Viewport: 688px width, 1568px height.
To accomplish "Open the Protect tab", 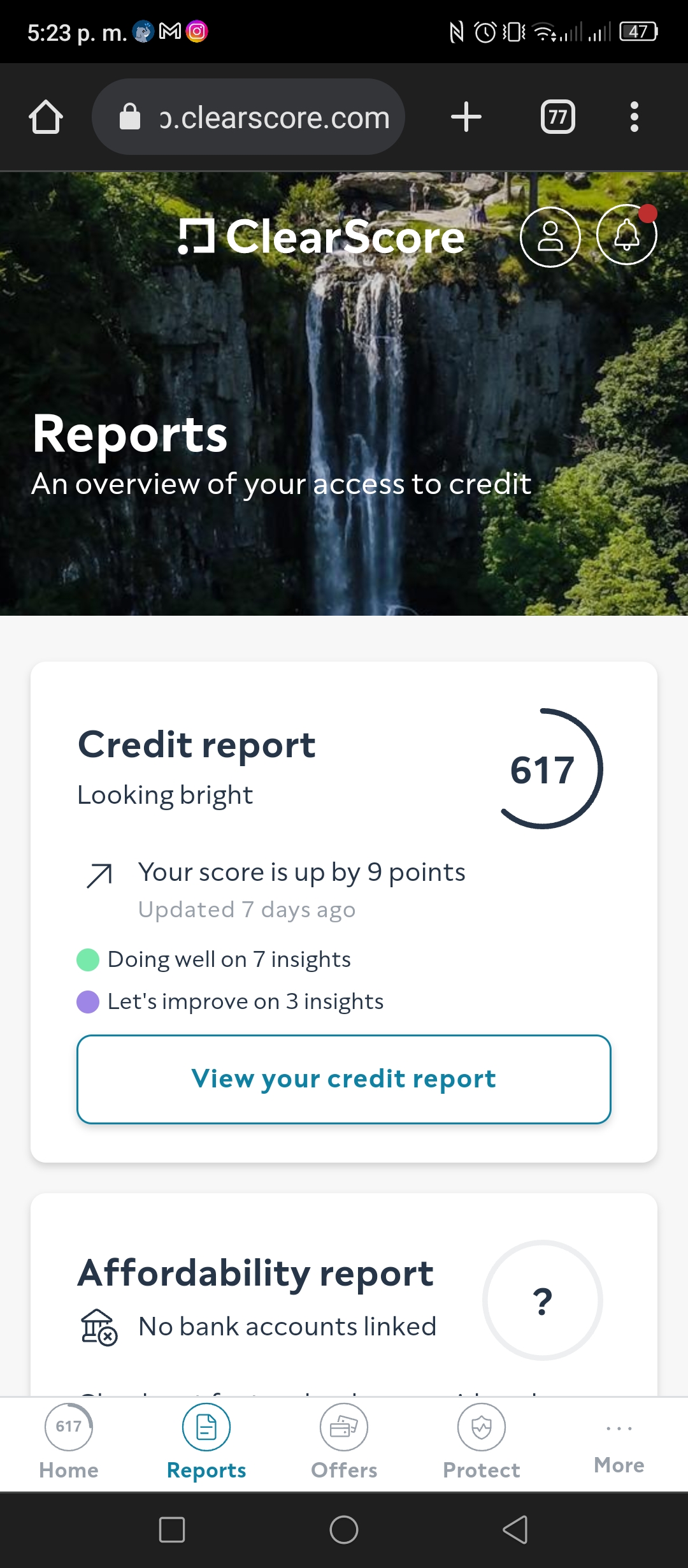I will click(x=482, y=1442).
